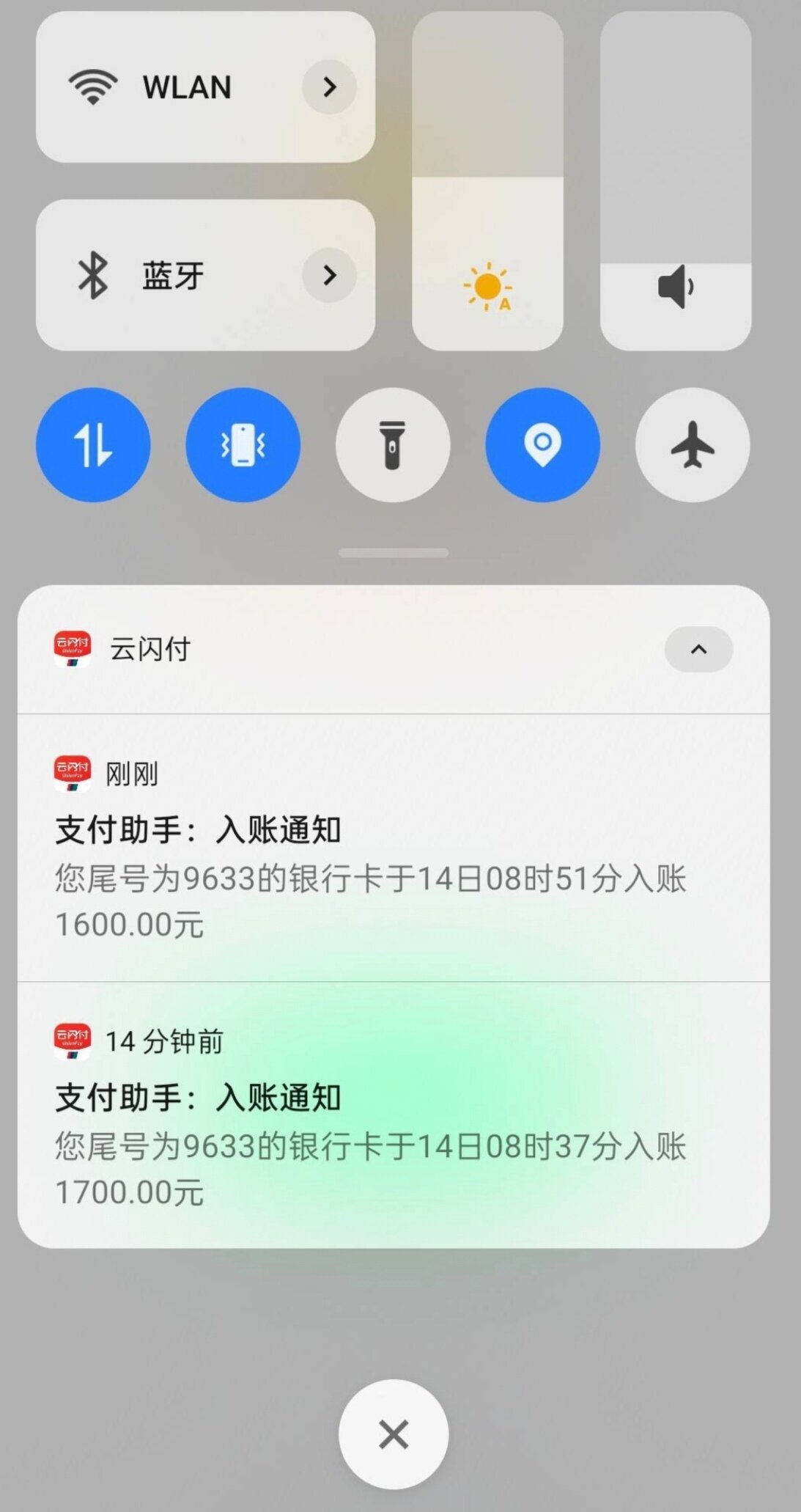Disable location services
Image resolution: width=801 pixels, height=1512 pixels.
click(542, 445)
